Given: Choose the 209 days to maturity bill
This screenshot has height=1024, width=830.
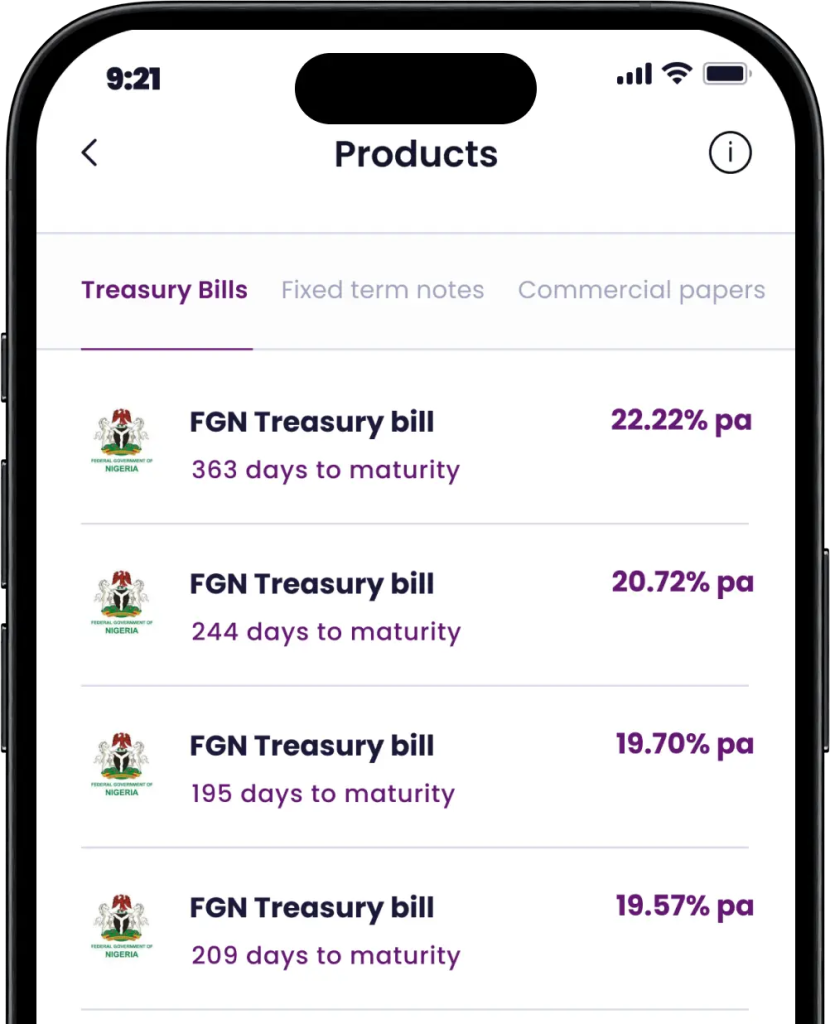Looking at the screenshot, I should pos(414,930).
